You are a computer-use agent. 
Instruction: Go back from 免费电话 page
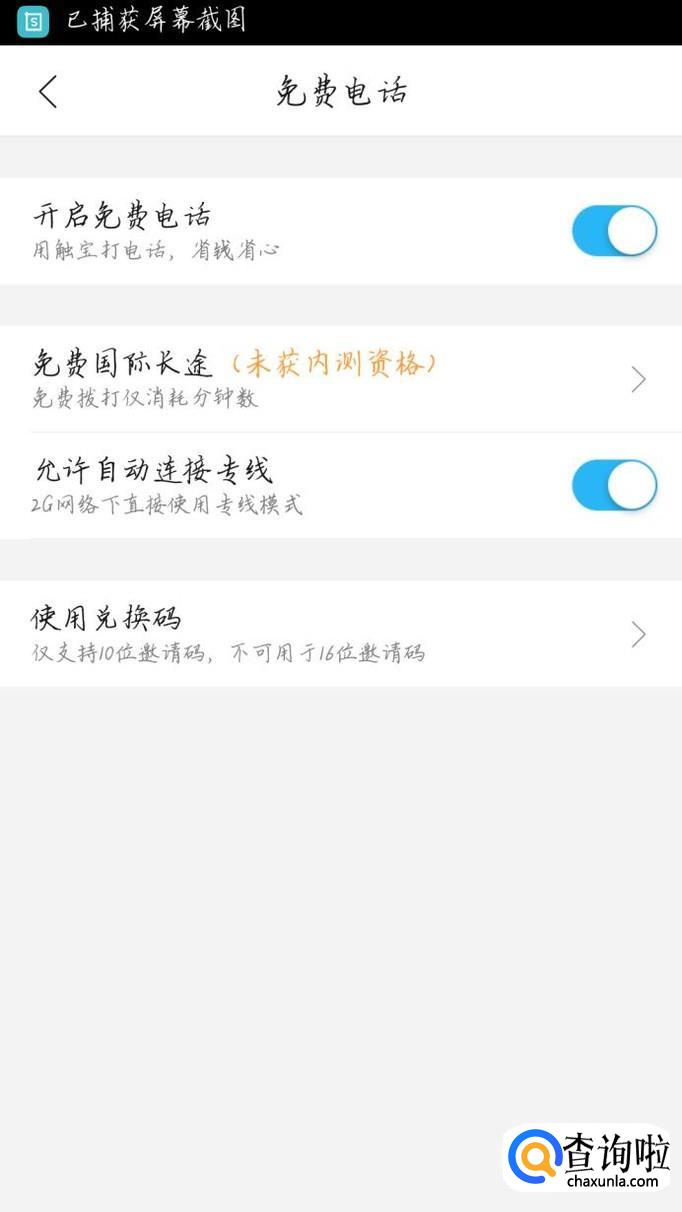tap(48, 92)
